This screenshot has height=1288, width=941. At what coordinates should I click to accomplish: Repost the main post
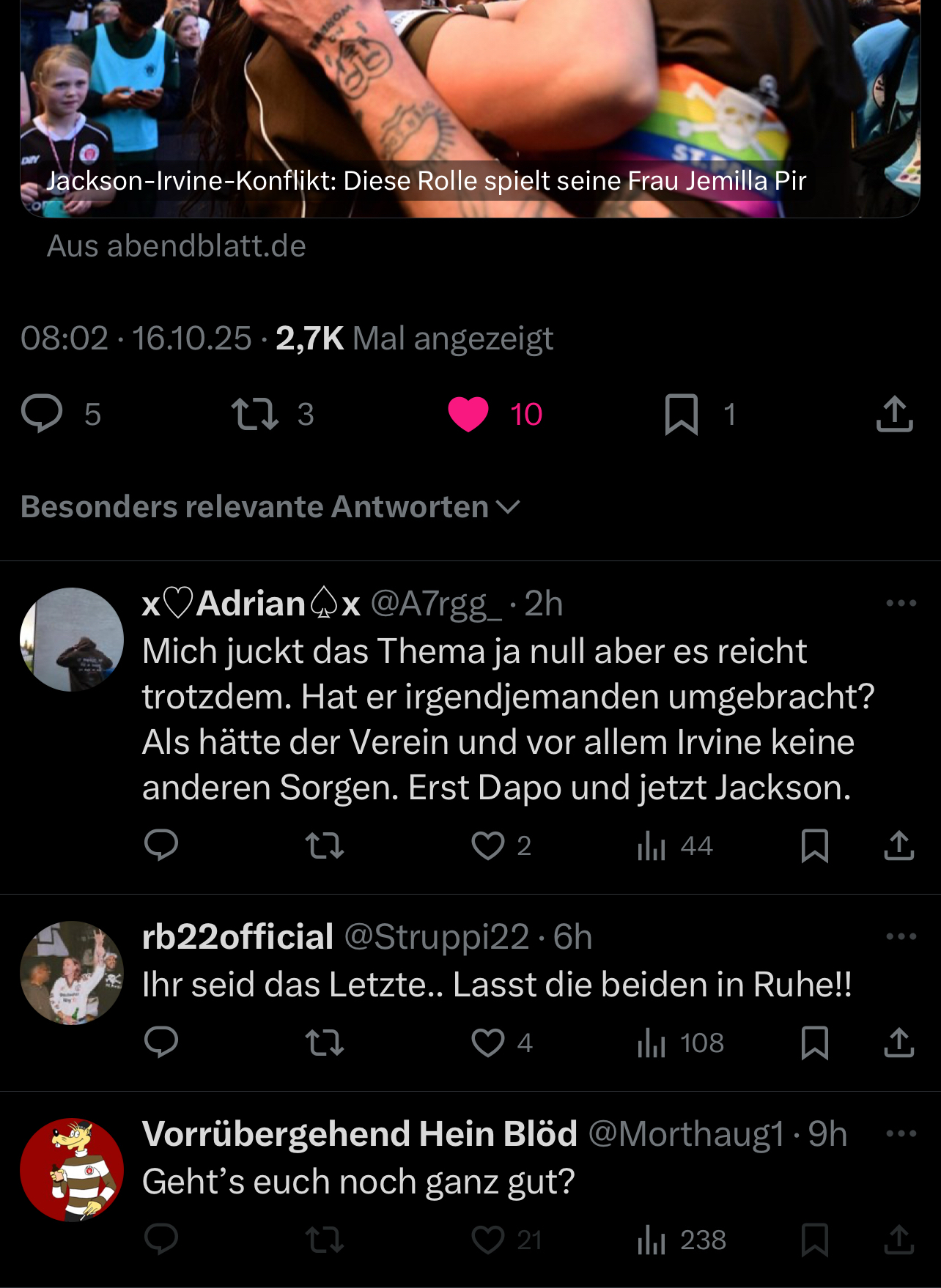255,413
